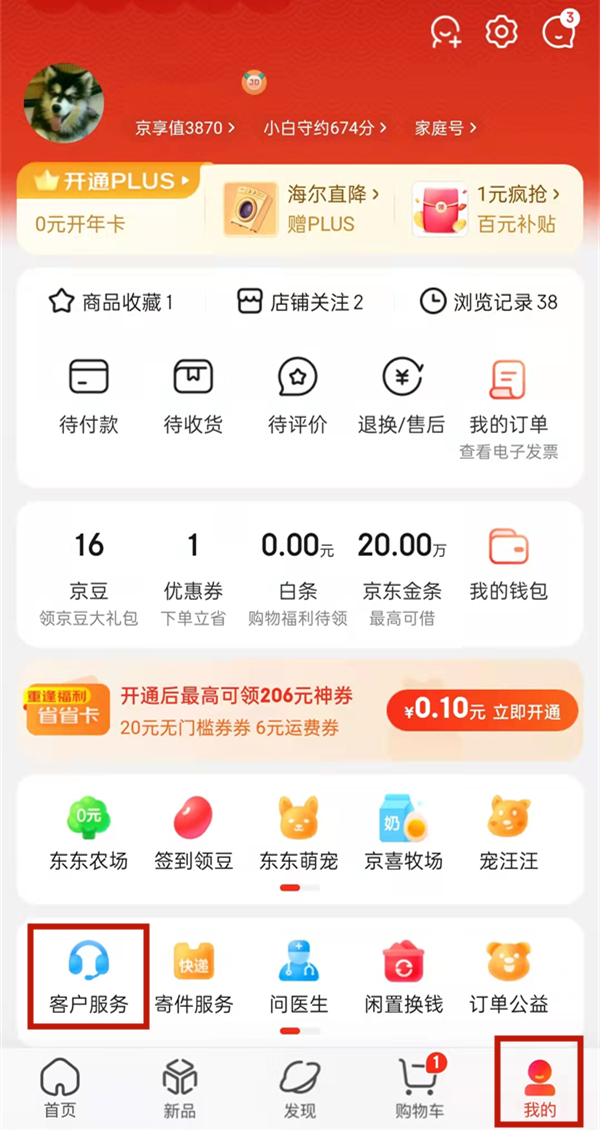The width and height of the screenshot is (600, 1130).
Task: Open 我的钱包
Action: 508,565
